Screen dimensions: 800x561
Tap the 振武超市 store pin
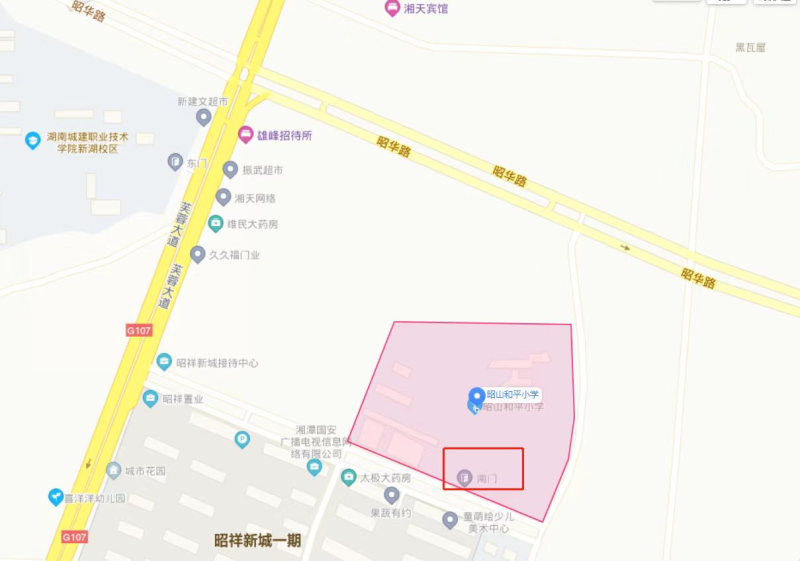(230, 170)
